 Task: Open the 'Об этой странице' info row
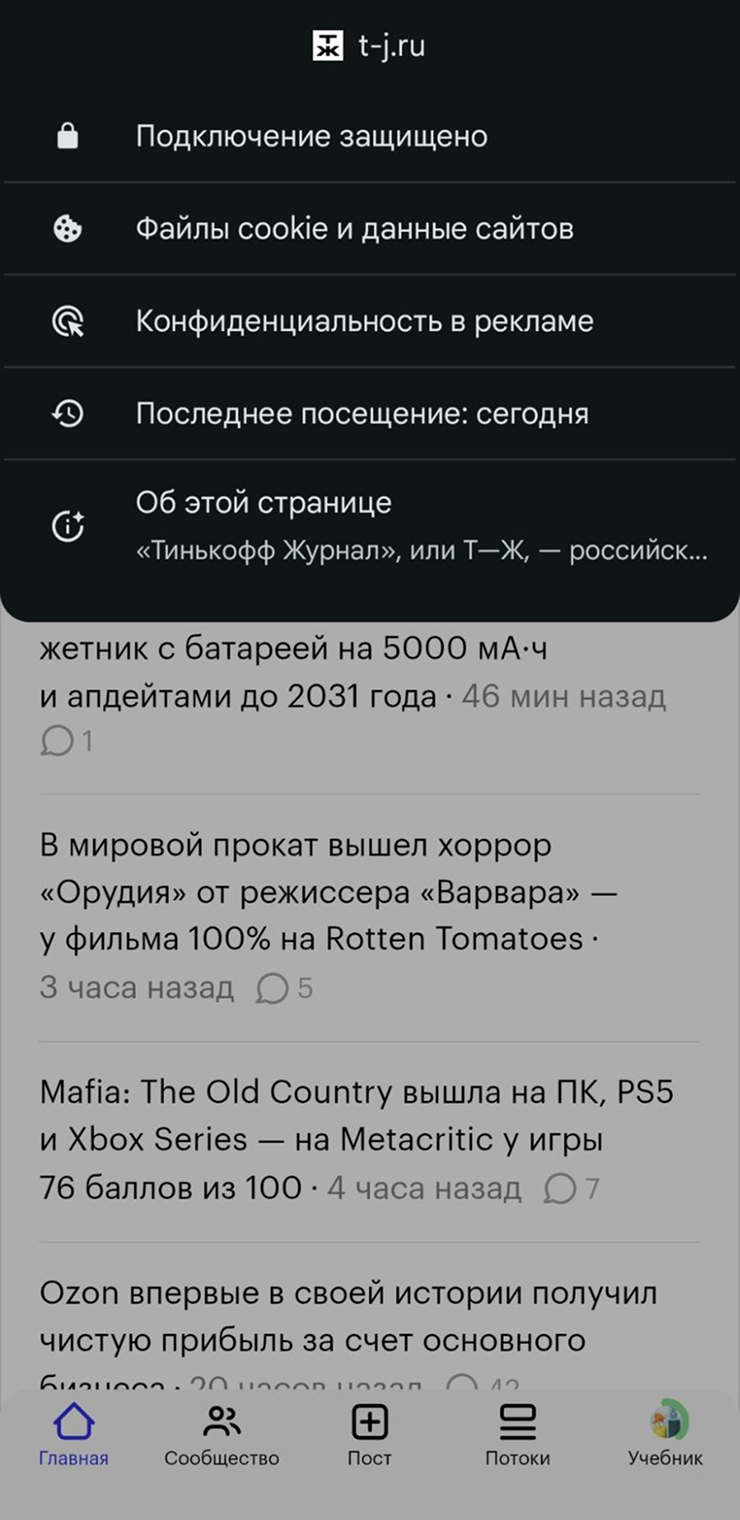click(369, 525)
